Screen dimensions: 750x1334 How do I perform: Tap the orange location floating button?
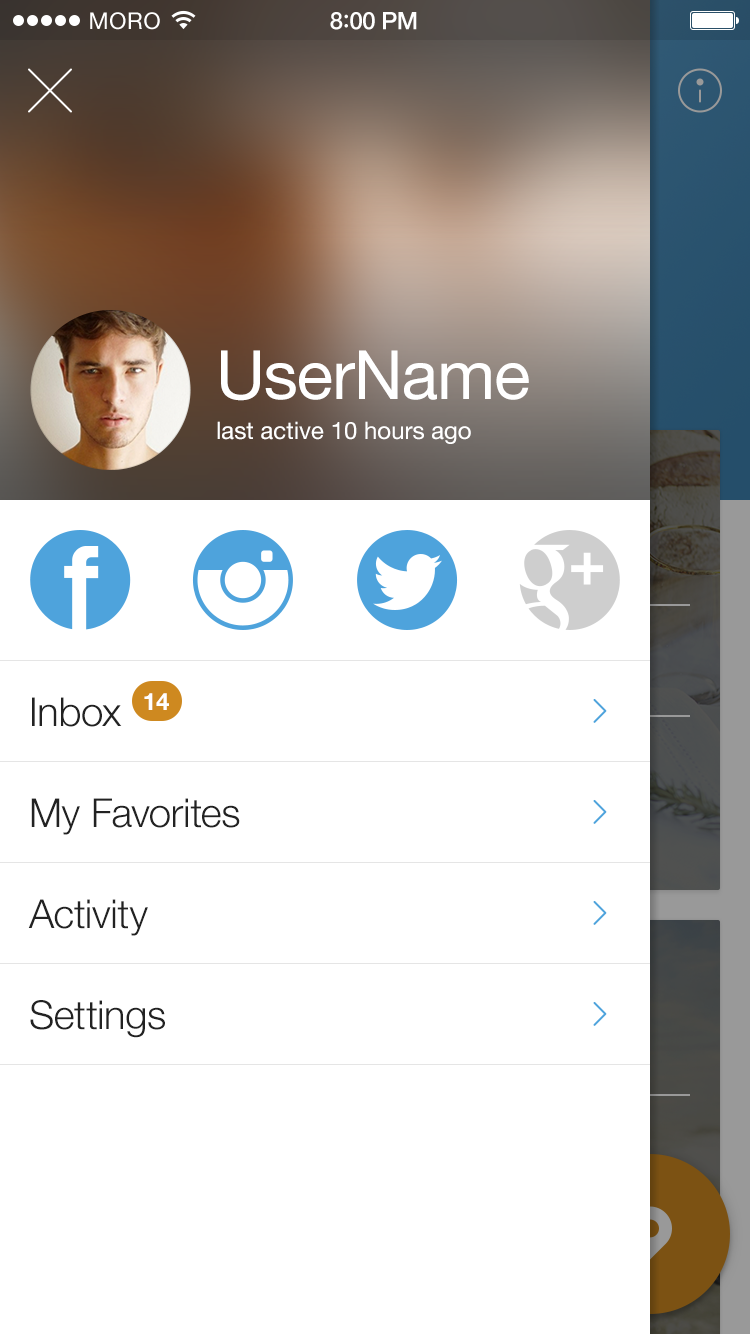(x=690, y=1234)
